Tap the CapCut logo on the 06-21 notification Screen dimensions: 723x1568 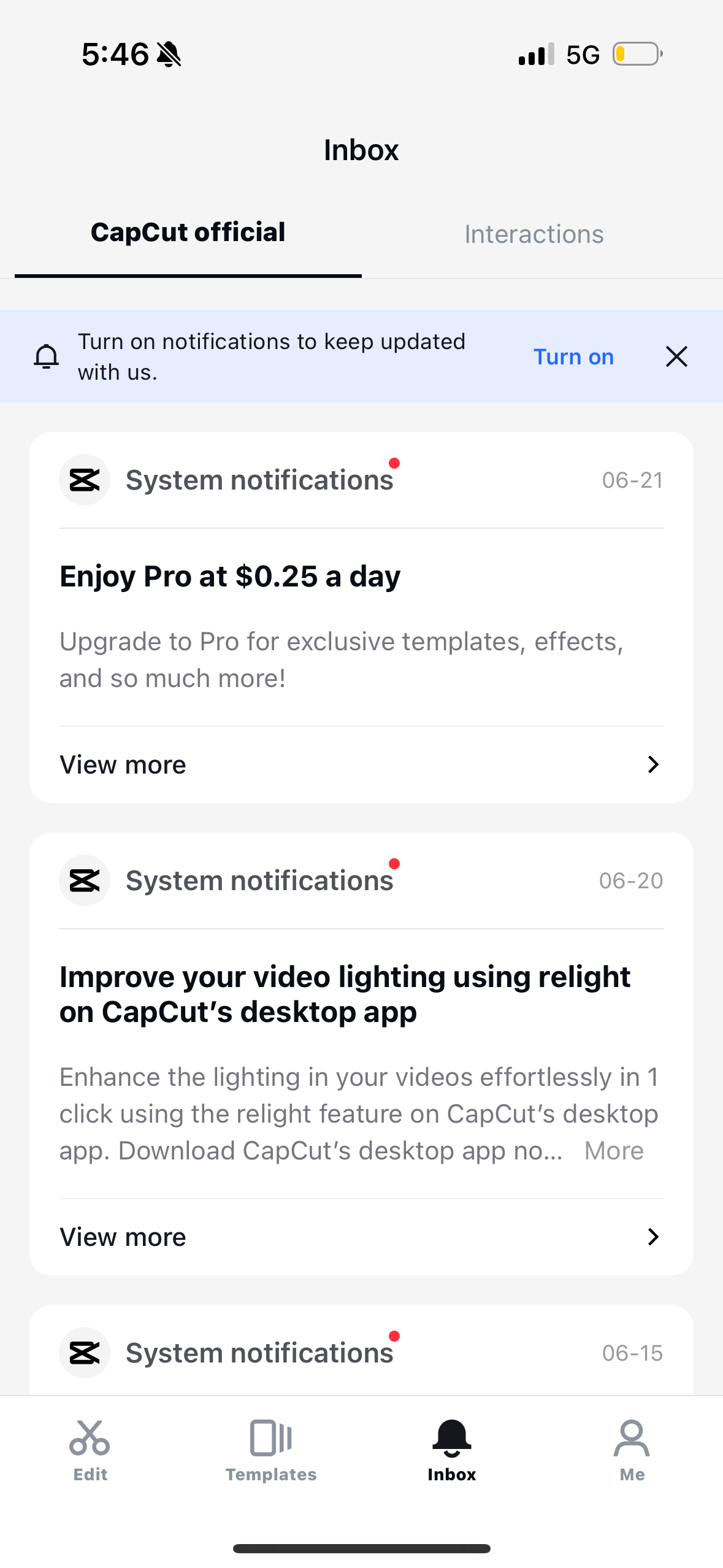pos(85,480)
